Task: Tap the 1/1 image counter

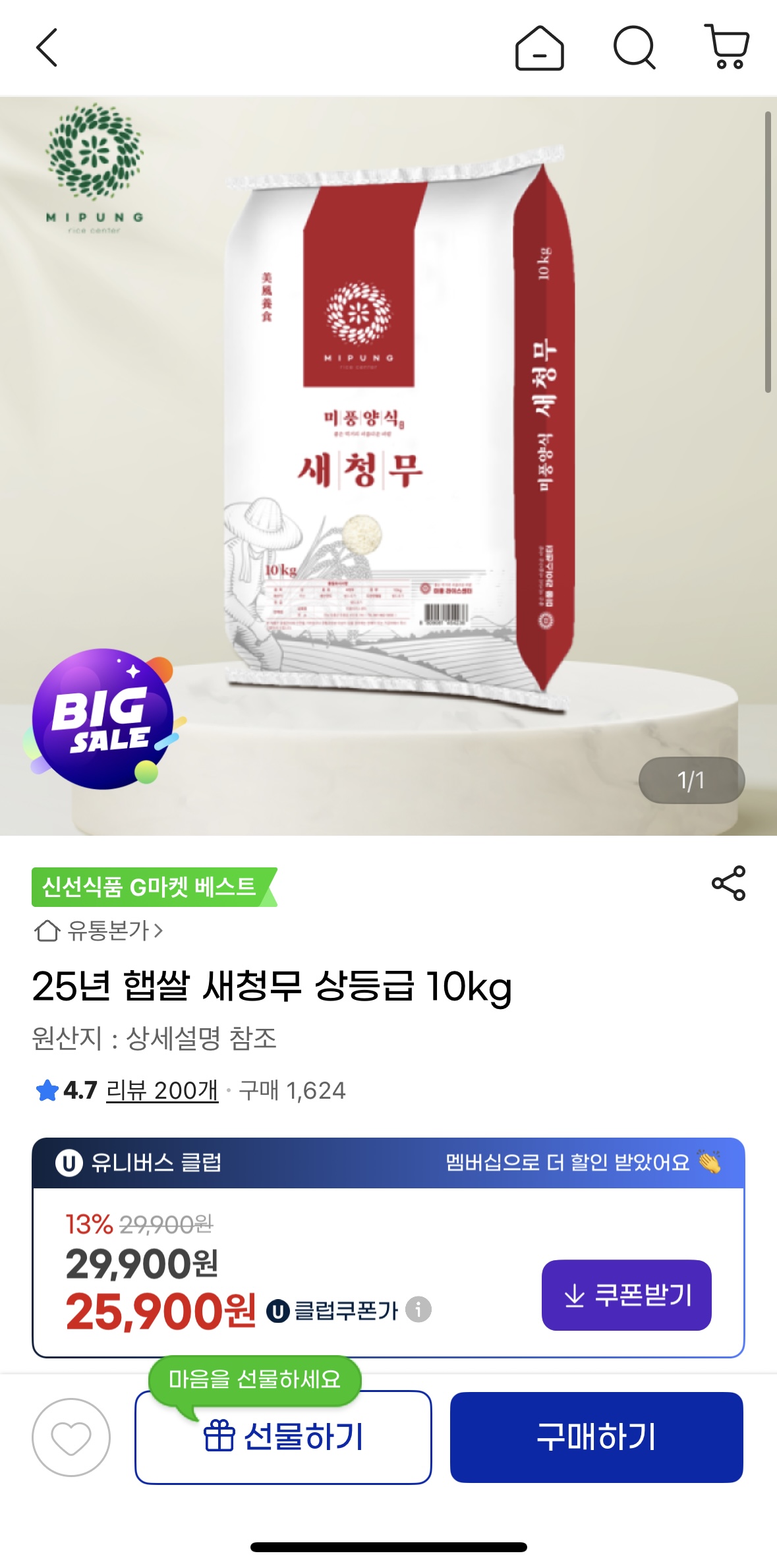Action: 691,780
